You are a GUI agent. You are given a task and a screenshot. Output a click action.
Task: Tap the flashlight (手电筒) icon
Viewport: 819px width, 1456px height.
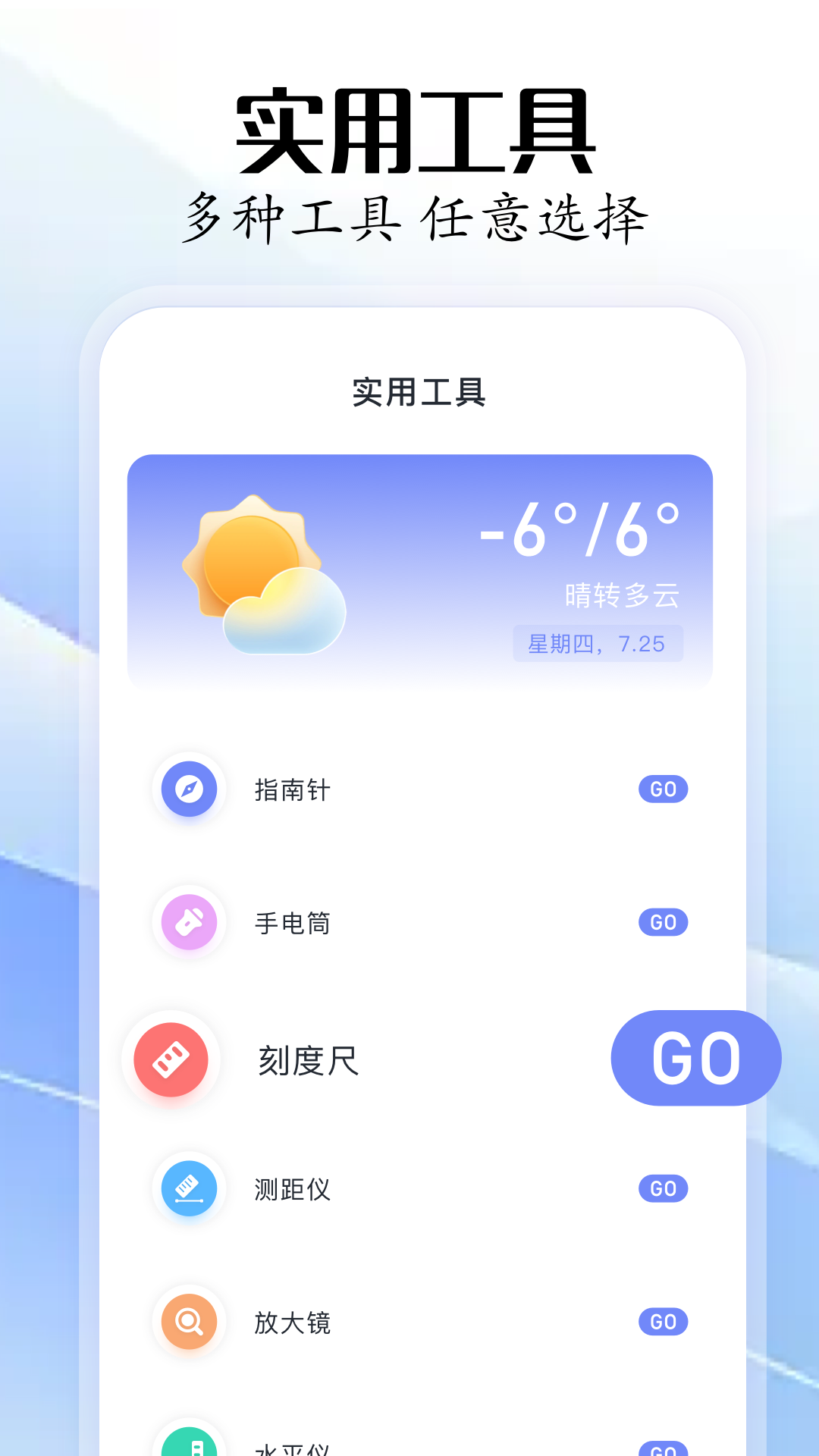pos(188,922)
